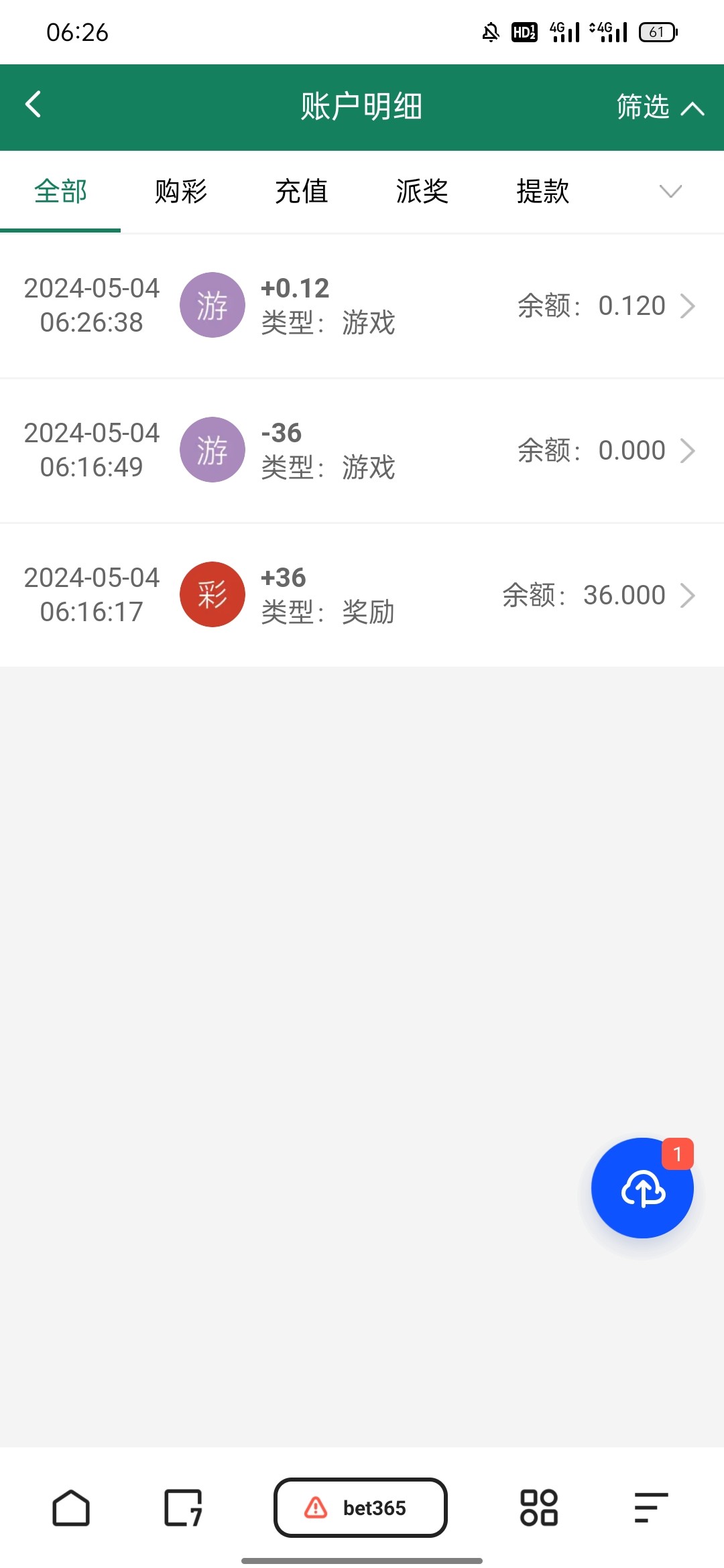Open the browser tabs switcher
724x1568 pixels.
coord(183,1508)
